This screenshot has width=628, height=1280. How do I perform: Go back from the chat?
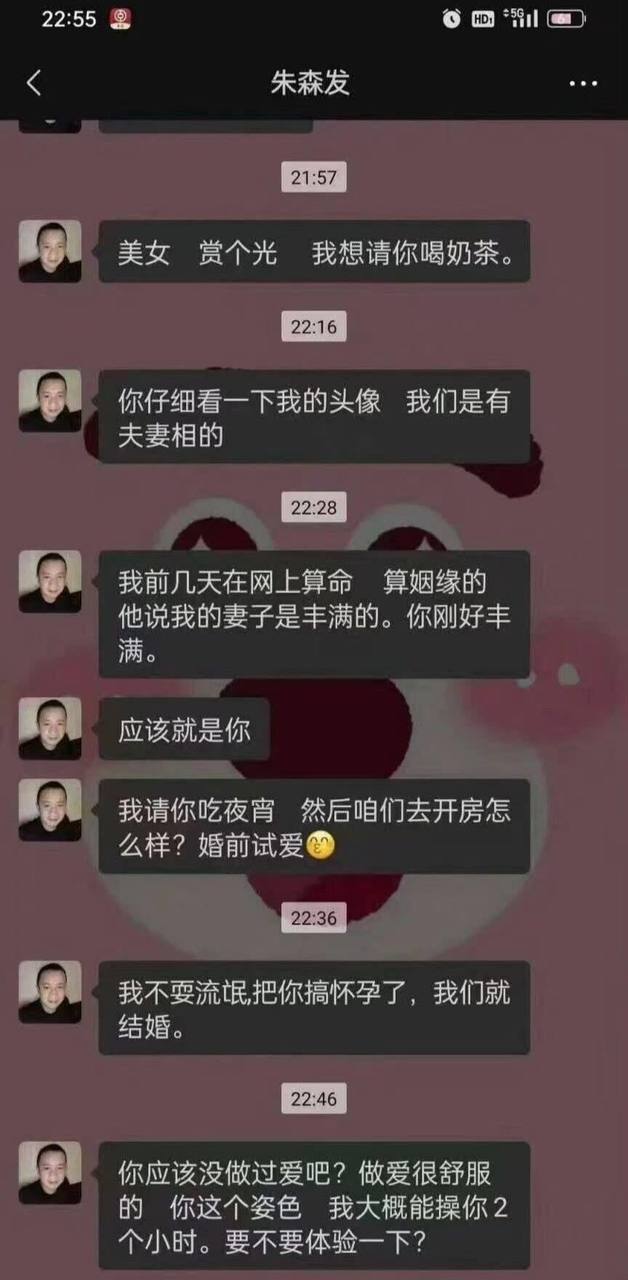pyautogui.click(x=33, y=83)
